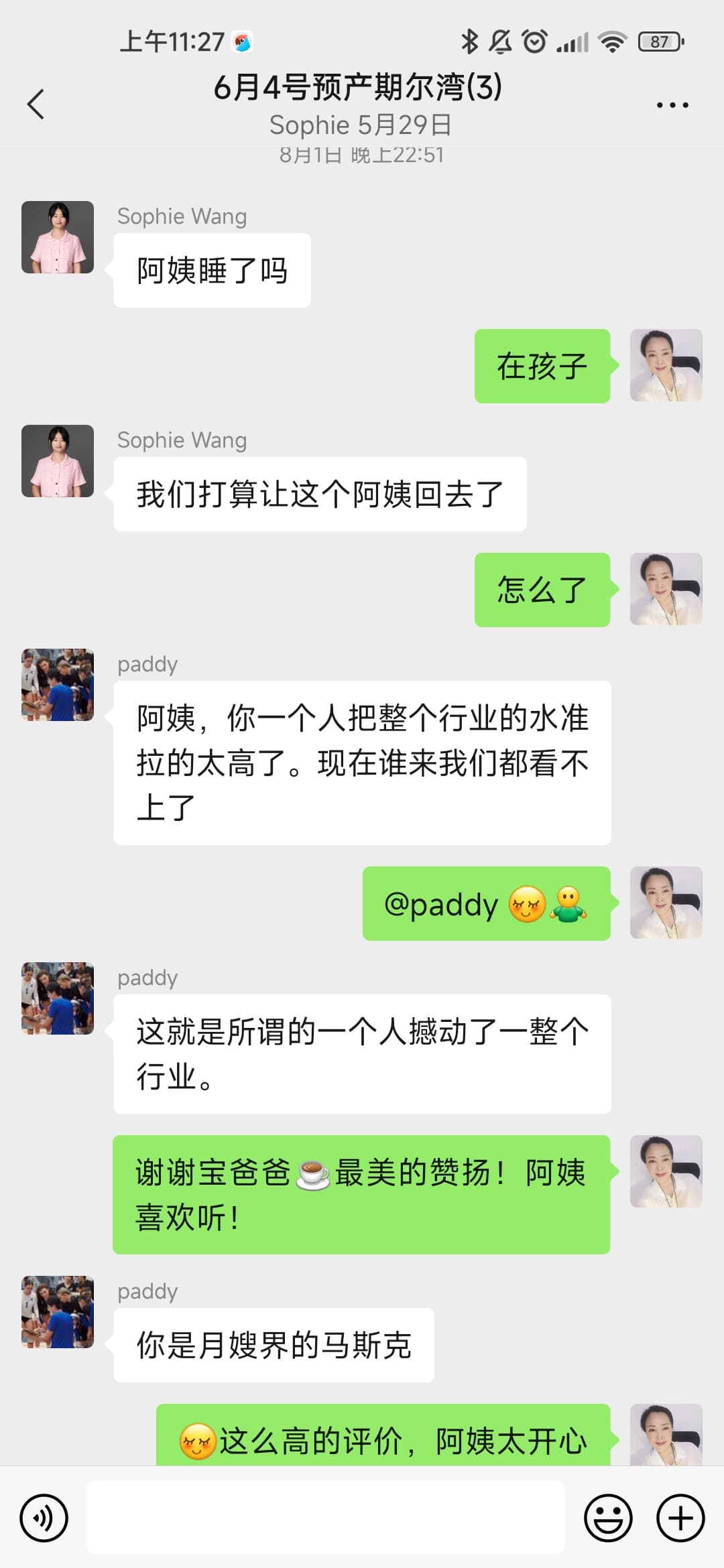Tap the timestamp 8月1日 晚上22:51
This screenshot has height=1568, width=724.
click(x=361, y=154)
